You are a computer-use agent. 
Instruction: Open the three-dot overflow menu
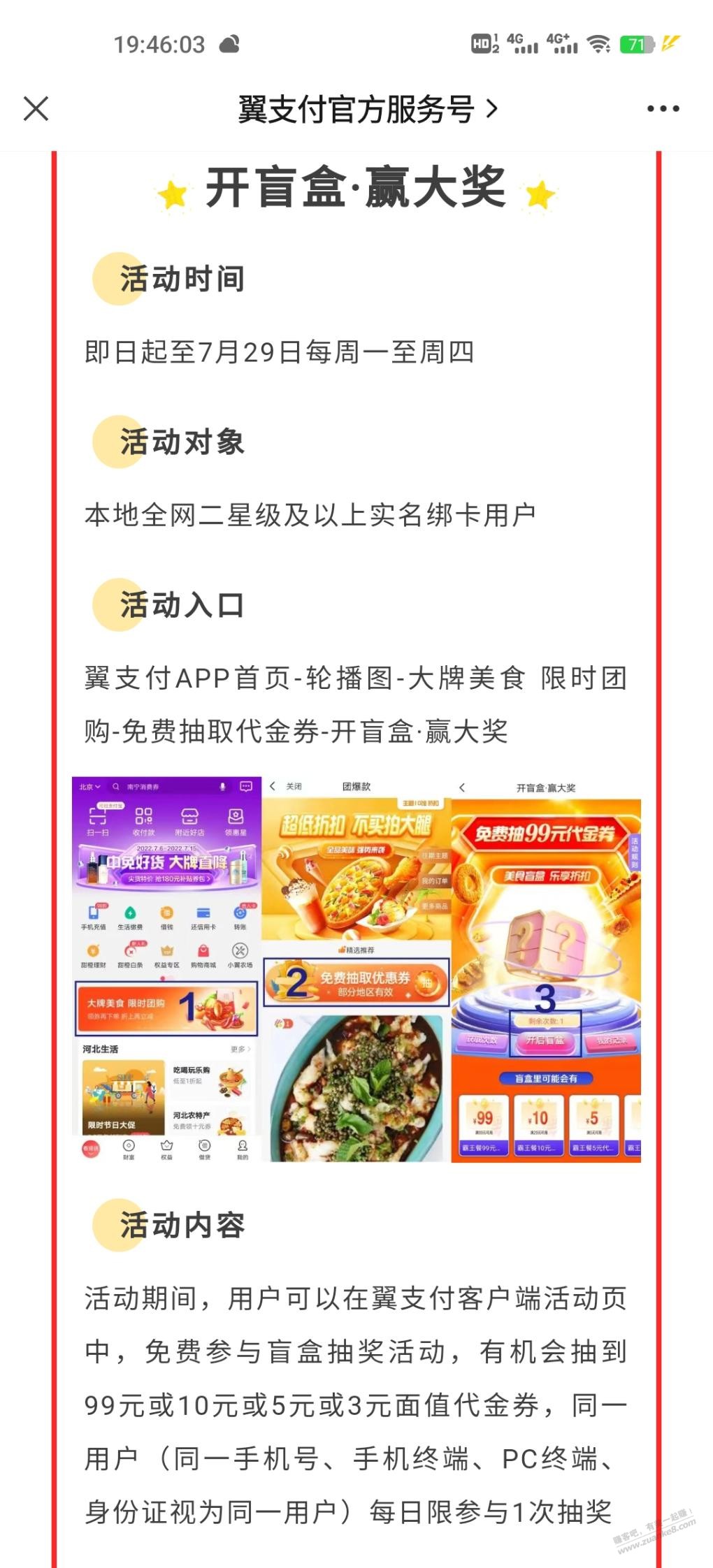[x=663, y=109]
